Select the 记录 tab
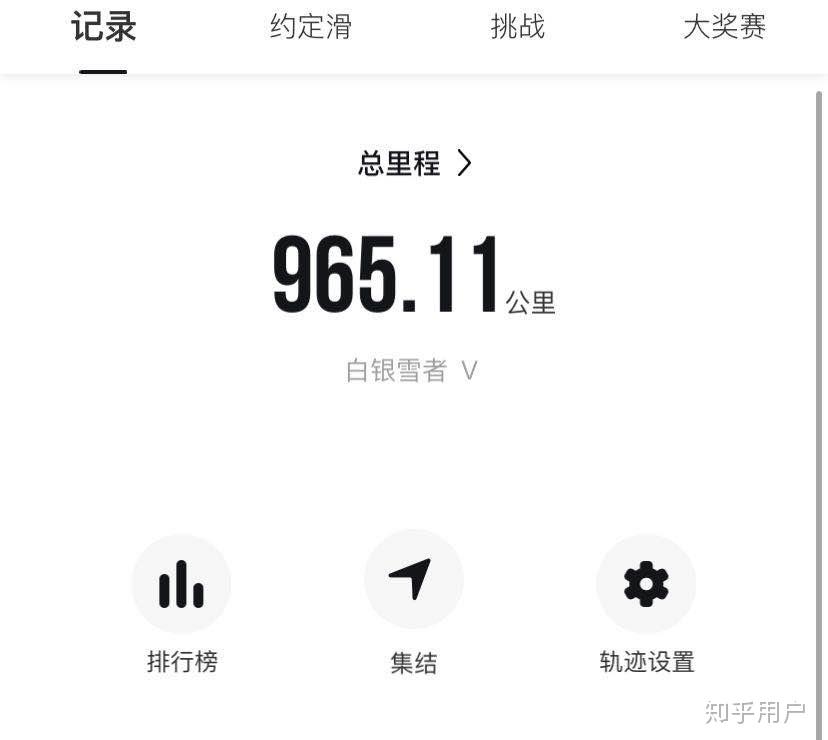828x740 pixels. pos(104,26)
